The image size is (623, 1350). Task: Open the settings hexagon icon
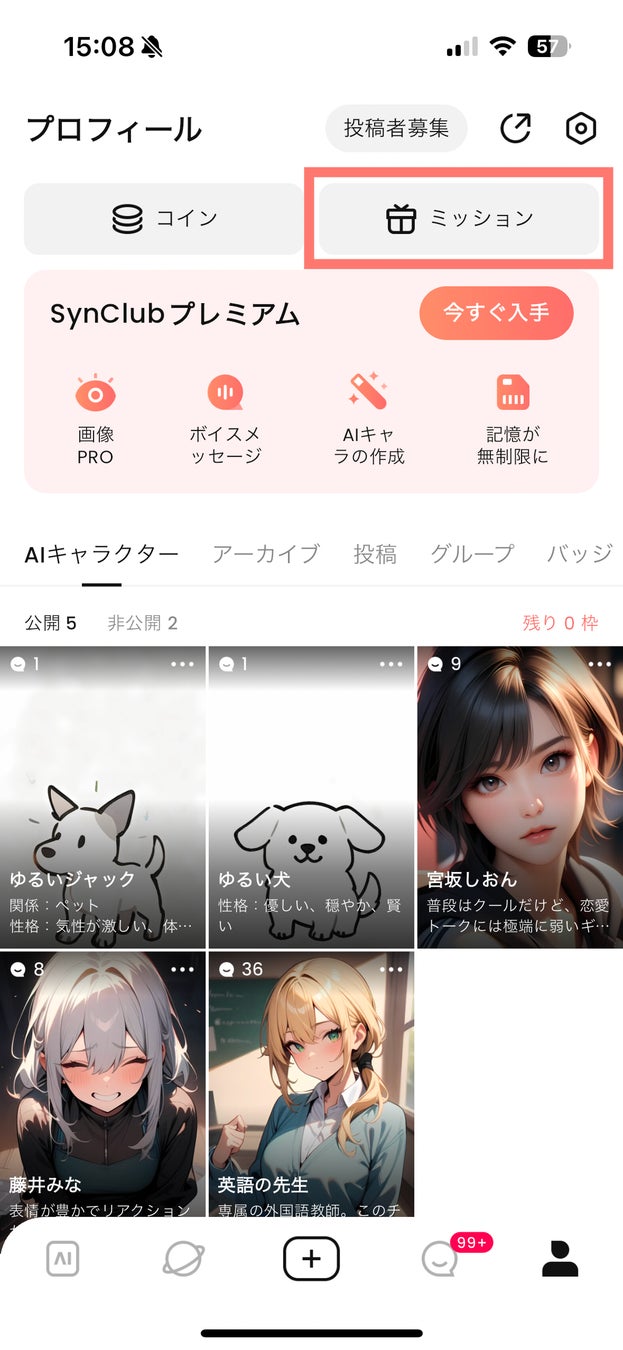[x=580, y=128]
